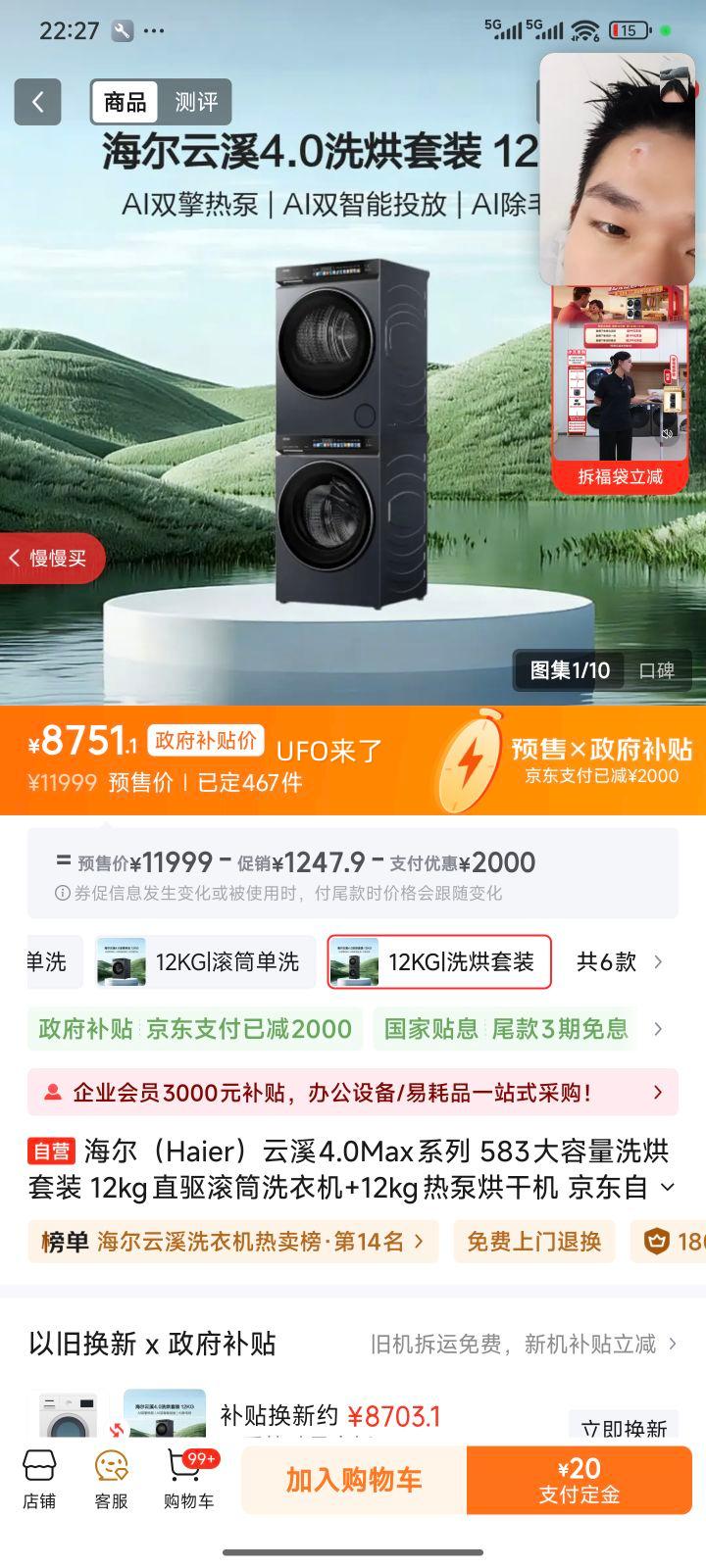Select the 12KG洗烘套装 variant option
Screen dimensions: 706x1568
coord(439,962)
